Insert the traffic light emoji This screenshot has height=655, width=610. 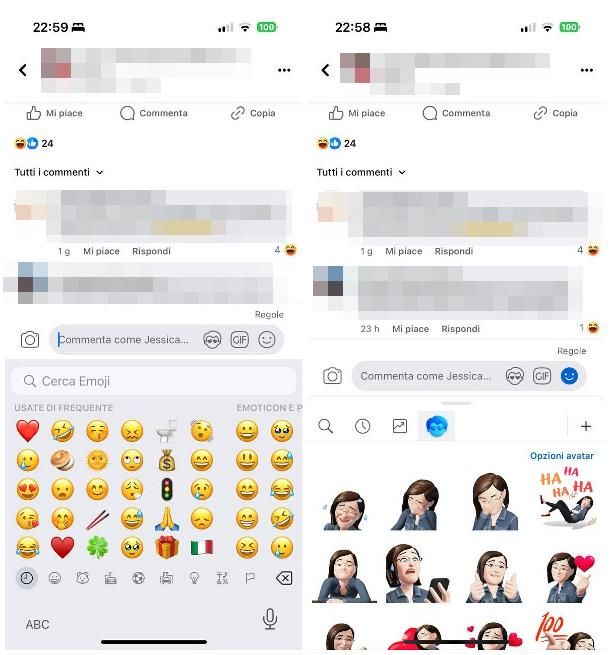click(166, 490)
